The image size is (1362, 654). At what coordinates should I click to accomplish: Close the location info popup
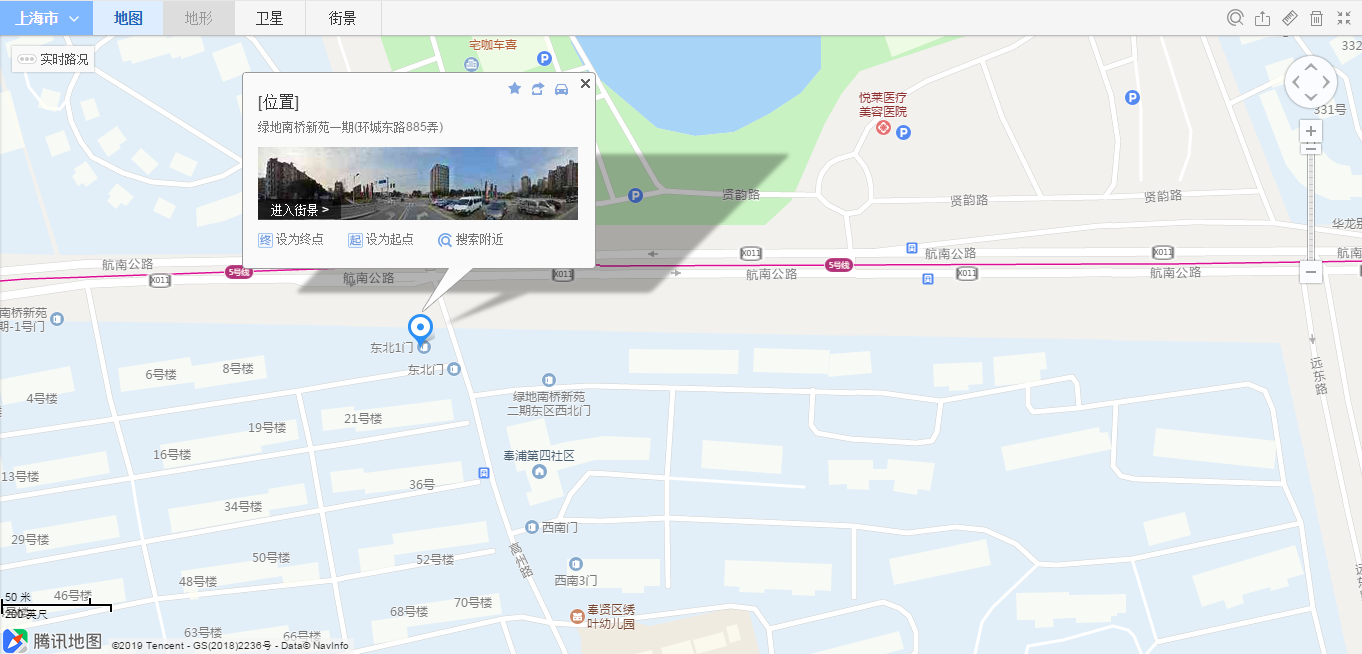tap(585, 84)
